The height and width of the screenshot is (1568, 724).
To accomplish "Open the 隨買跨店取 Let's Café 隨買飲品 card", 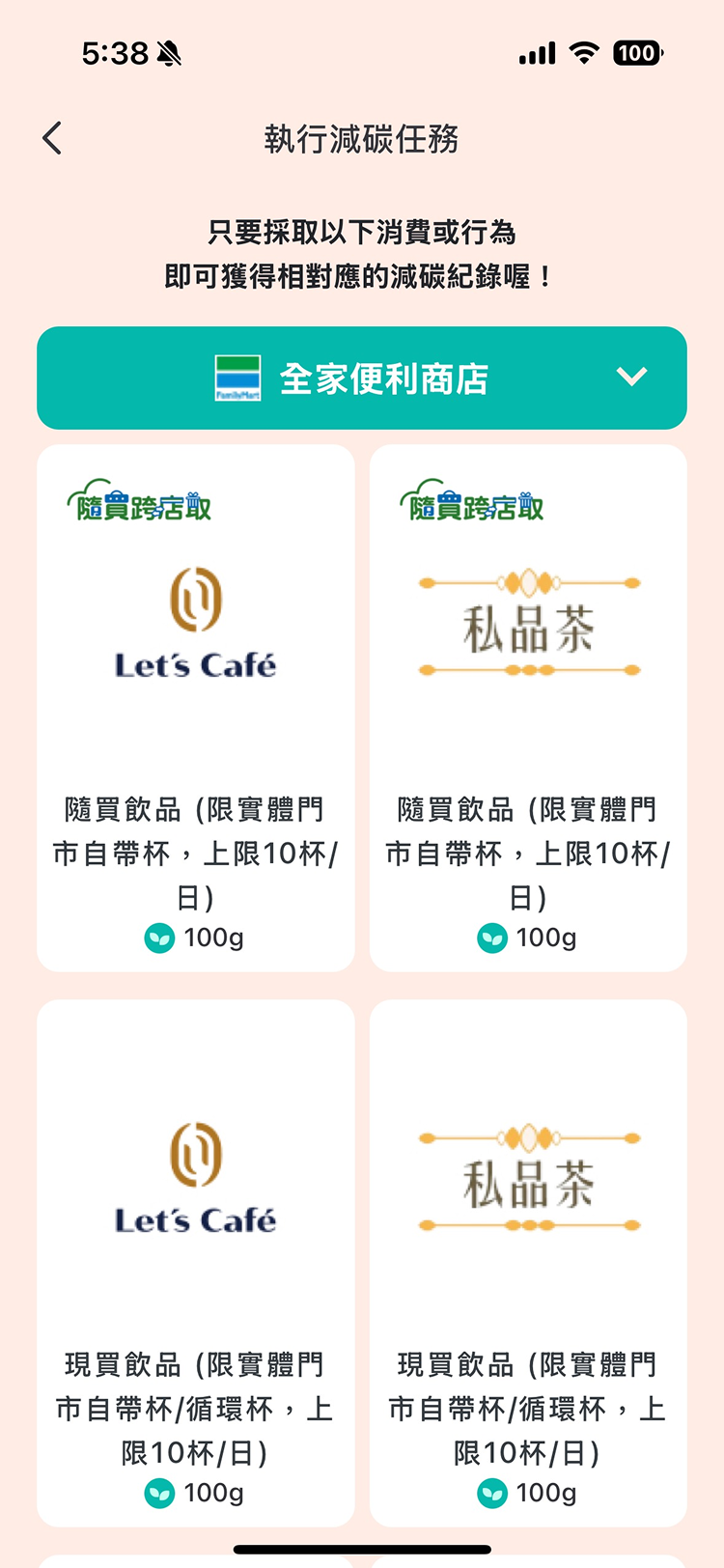I will pos(196,708).
